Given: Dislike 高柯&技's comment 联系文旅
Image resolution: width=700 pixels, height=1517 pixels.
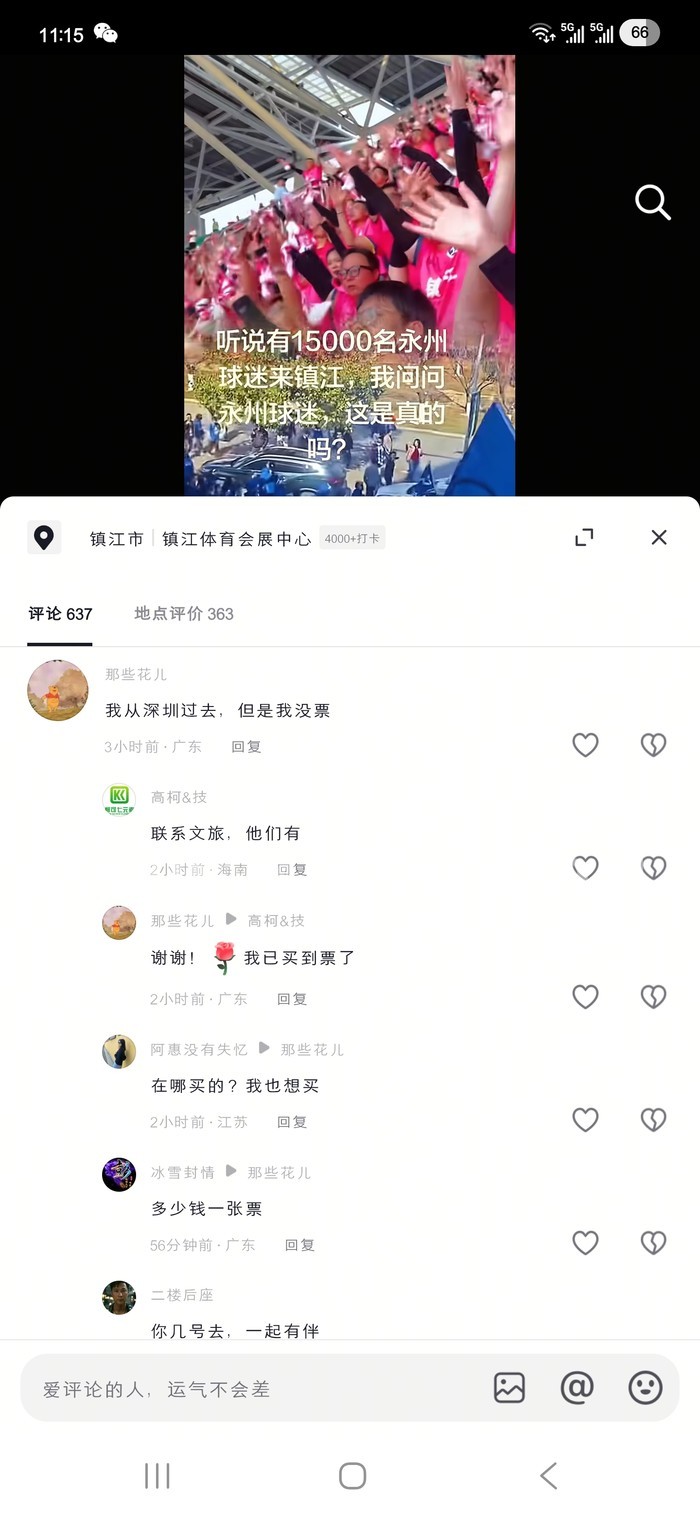Looking at the screenshot, I should (x=653, y=868).
